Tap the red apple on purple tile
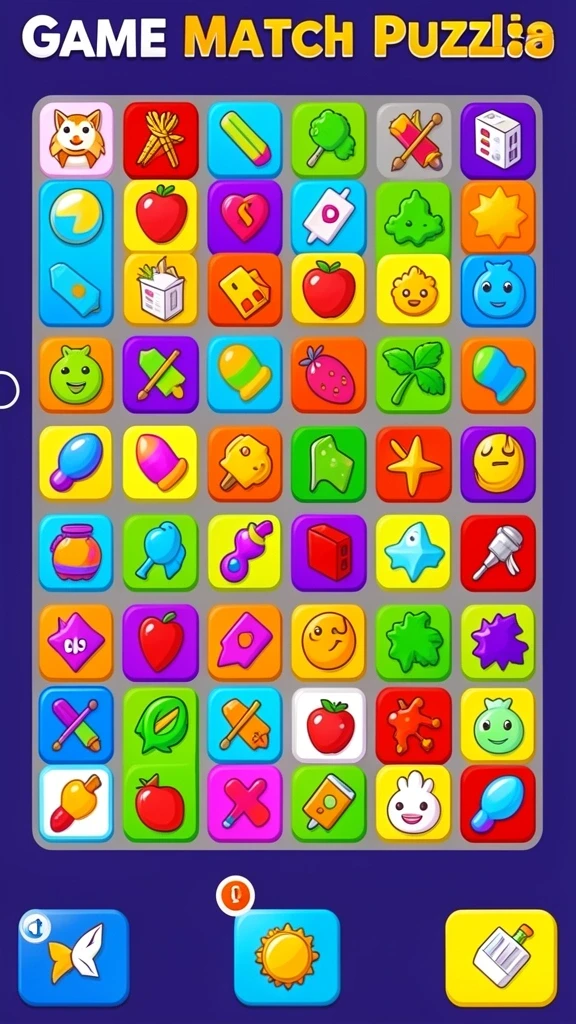The width and height of the screenshot is (576, 1024). 161,643
